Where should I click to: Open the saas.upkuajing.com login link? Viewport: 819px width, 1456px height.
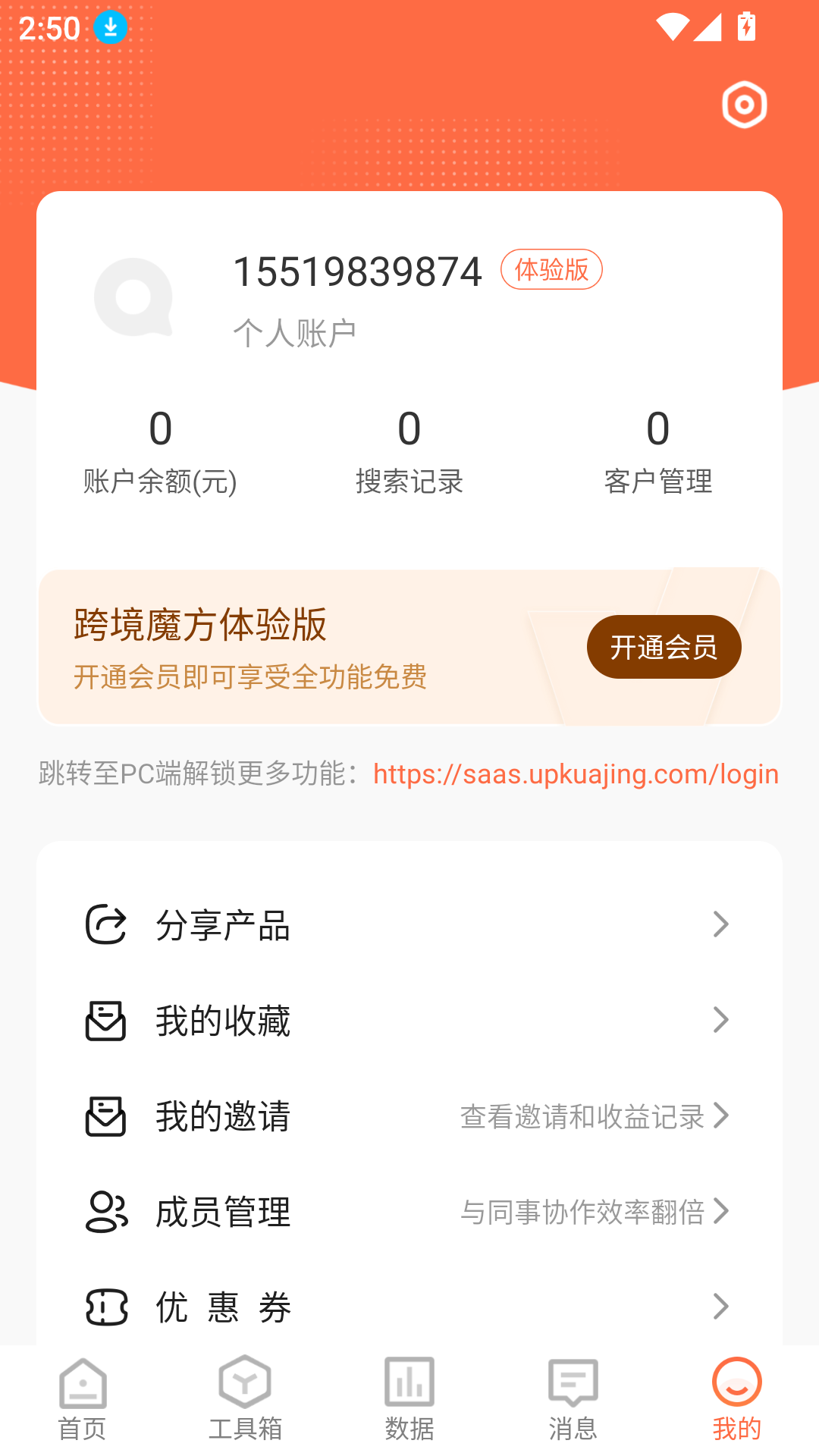click(x=576, y=774)
